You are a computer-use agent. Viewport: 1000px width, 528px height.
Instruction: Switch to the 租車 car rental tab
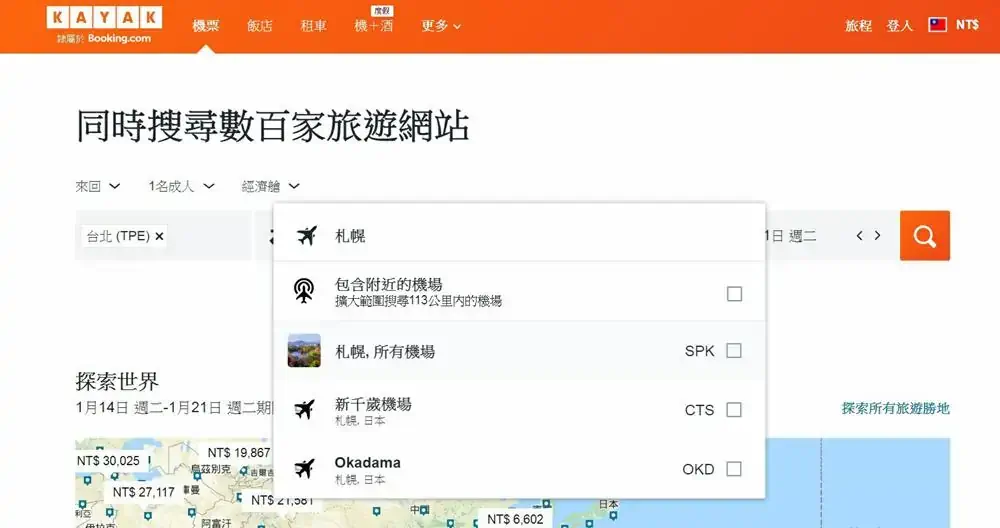point(314,26)
